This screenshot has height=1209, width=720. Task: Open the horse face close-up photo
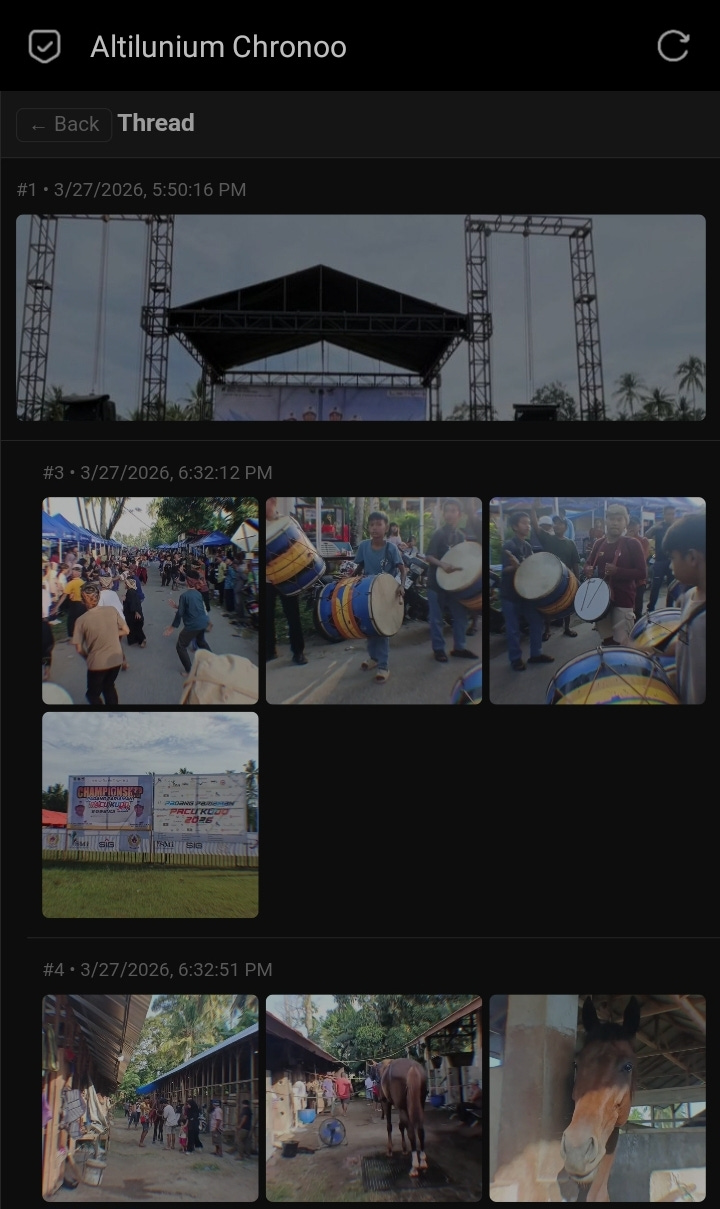click(598, 1098)
